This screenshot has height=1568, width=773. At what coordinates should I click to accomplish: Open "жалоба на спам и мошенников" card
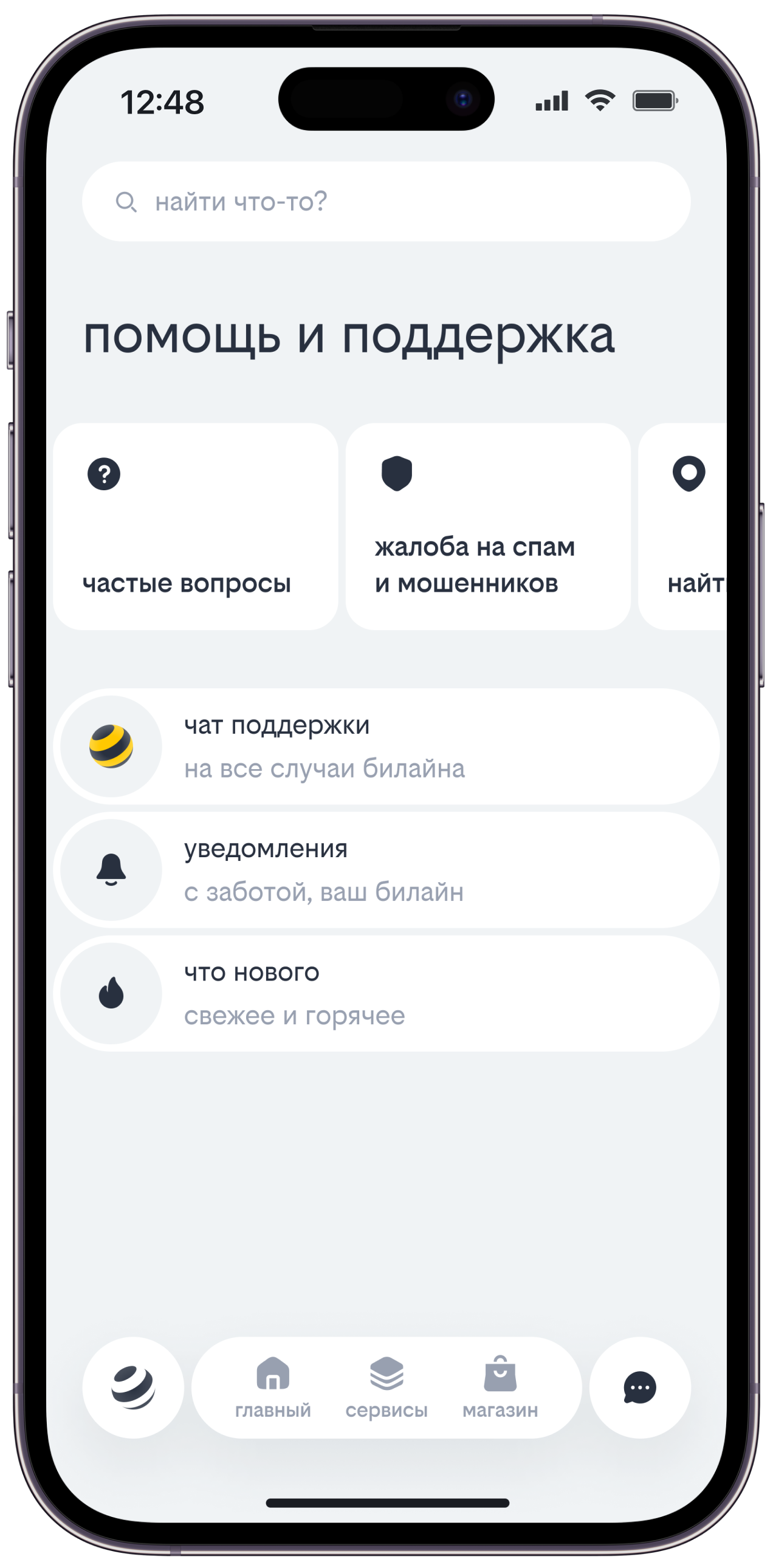pos(487,527)
